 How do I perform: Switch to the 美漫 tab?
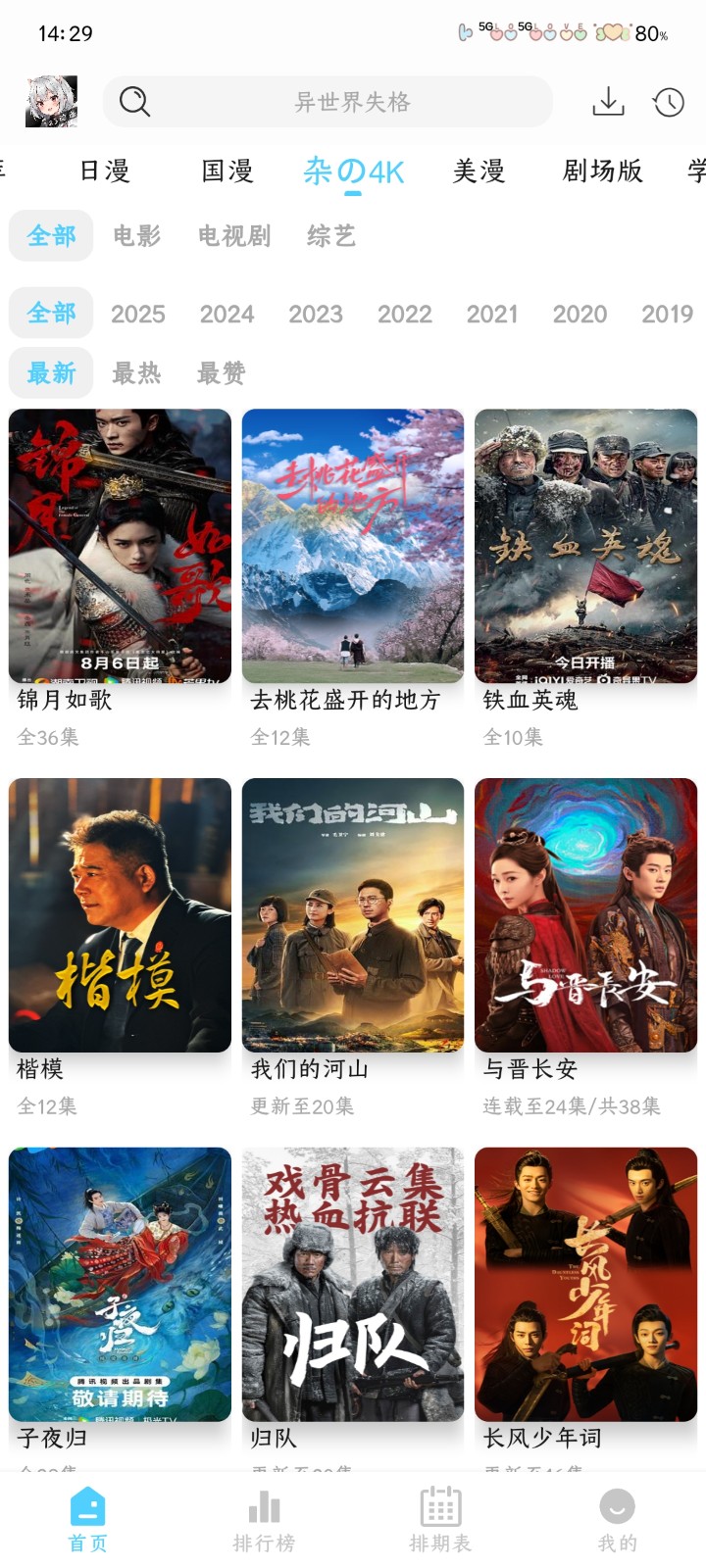[x=479, y=171]
